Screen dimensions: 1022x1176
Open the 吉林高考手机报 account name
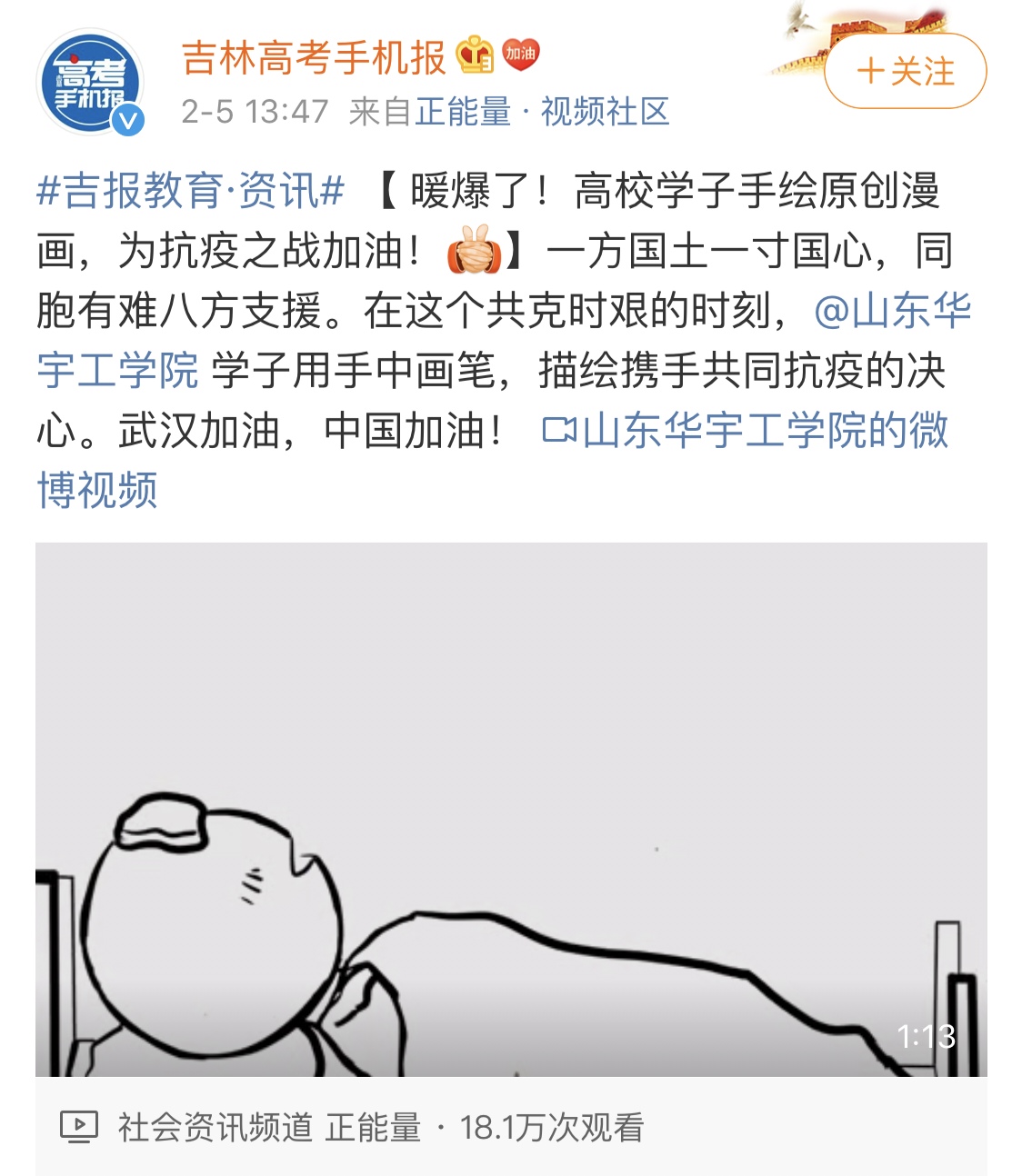pyautogui.click(x=314, y=57)
